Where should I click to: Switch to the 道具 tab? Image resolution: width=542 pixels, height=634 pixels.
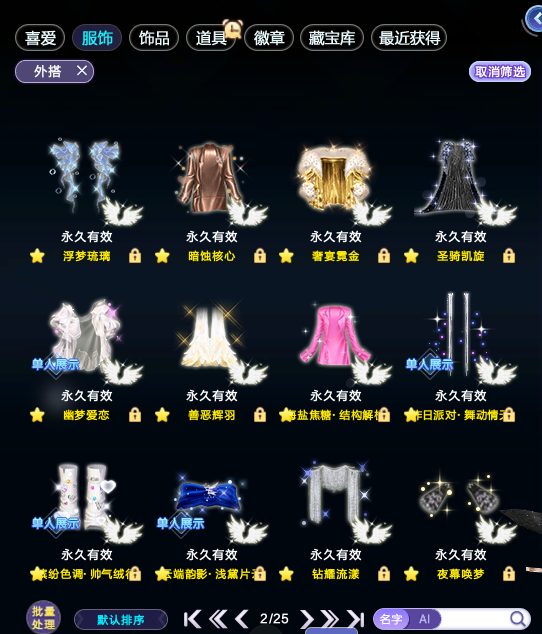211,38
